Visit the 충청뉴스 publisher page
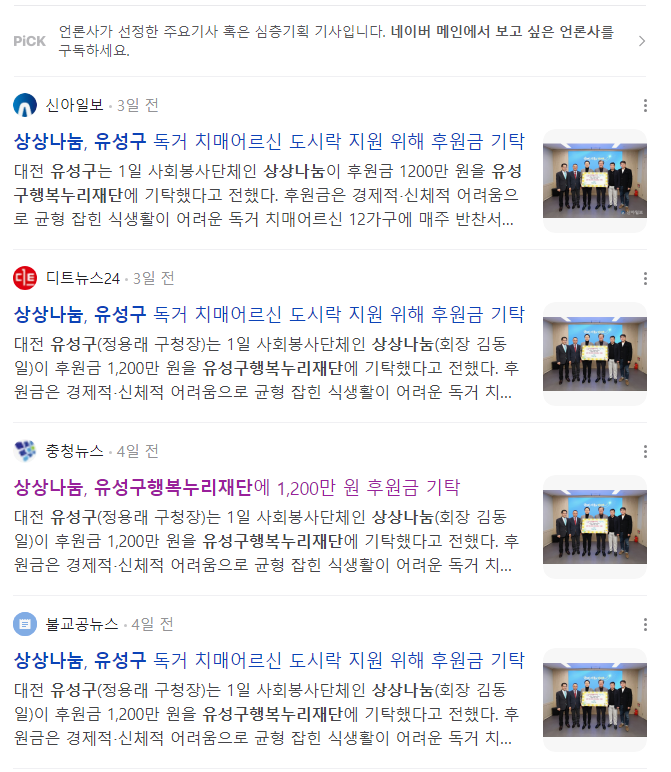Screen dimensions: 671x772 point(74,451)
